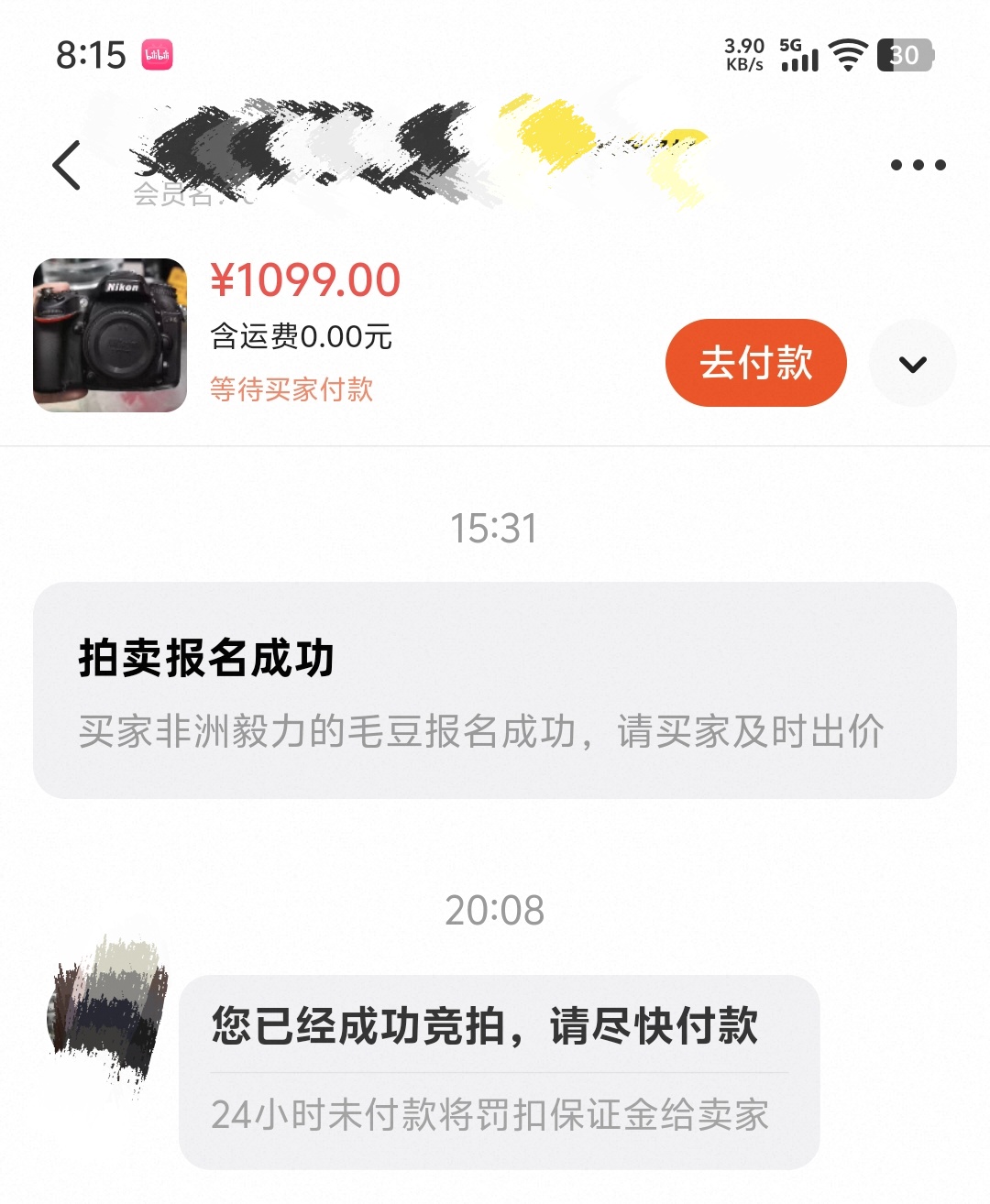Tap the 20:08 timestamp
The width and height of the screenshot is (990, 1204).
click(495, 910)
